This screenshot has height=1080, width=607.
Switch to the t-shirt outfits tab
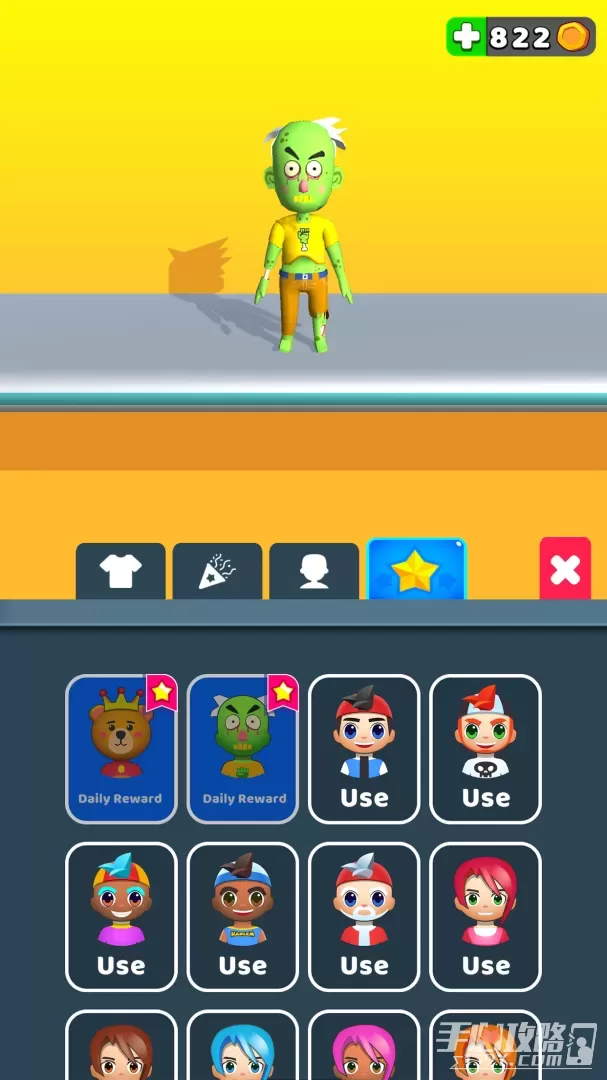pos(120,572)
